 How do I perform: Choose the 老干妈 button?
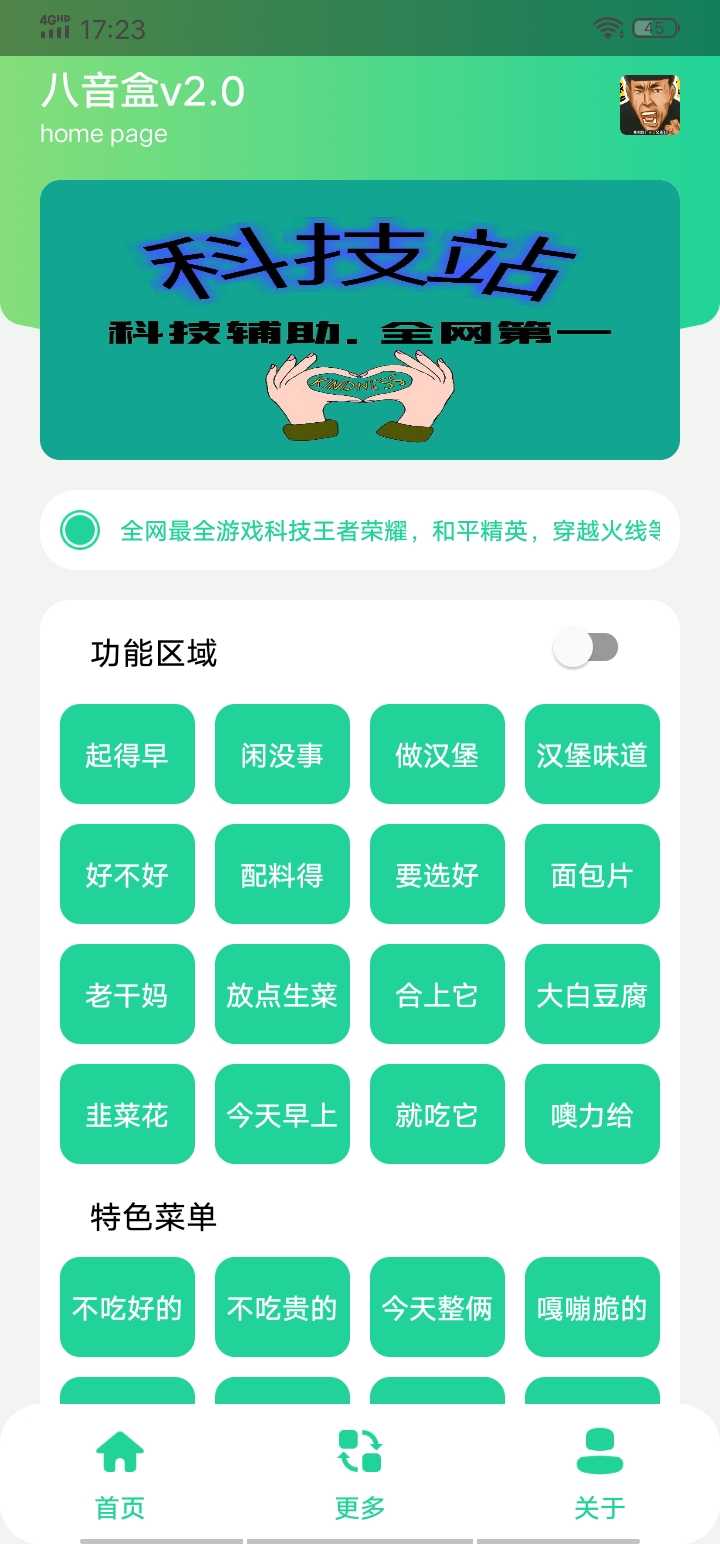tap(127, 994)
